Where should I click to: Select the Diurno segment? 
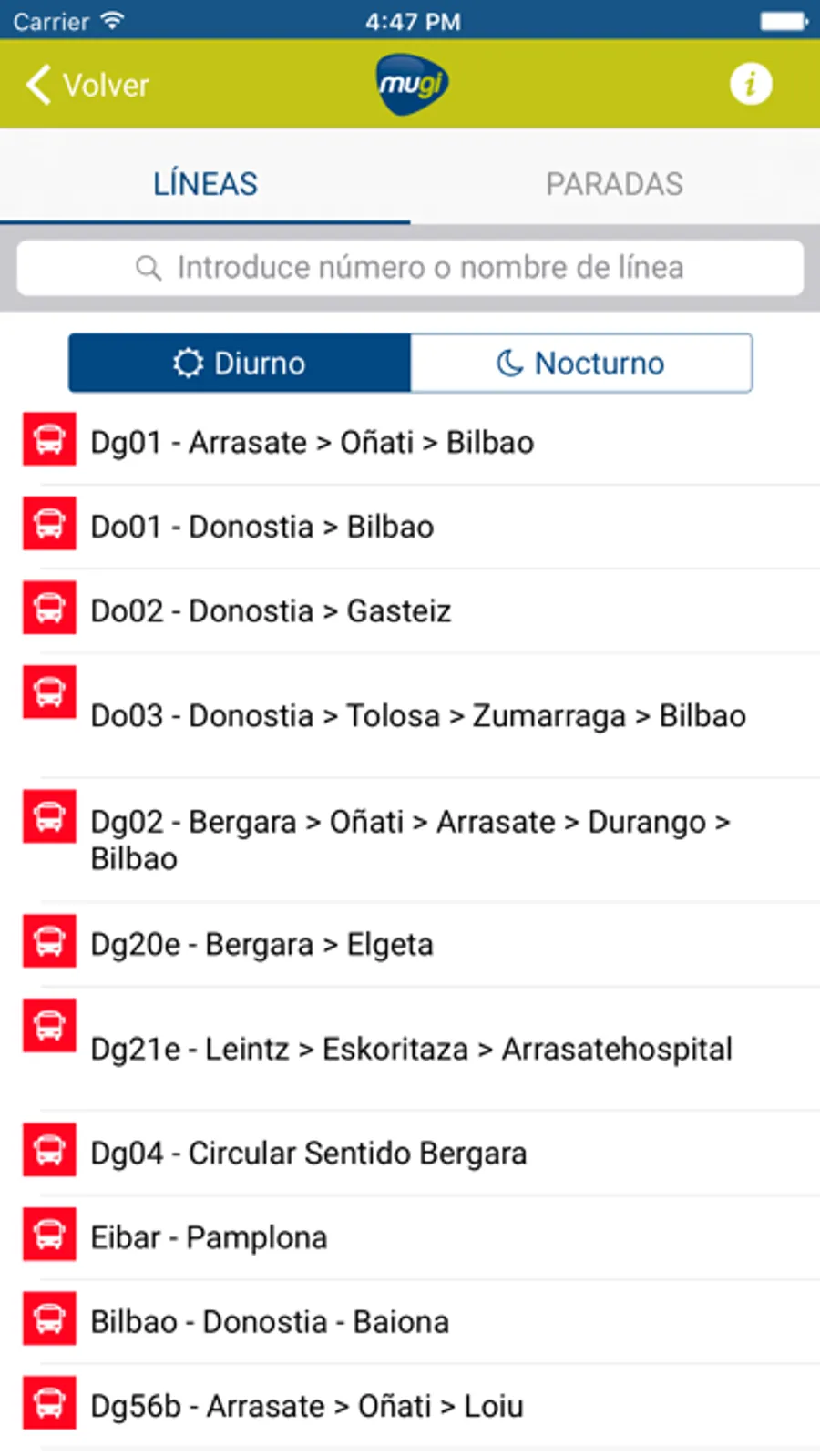pyautogui.click(x=240, y=364)
